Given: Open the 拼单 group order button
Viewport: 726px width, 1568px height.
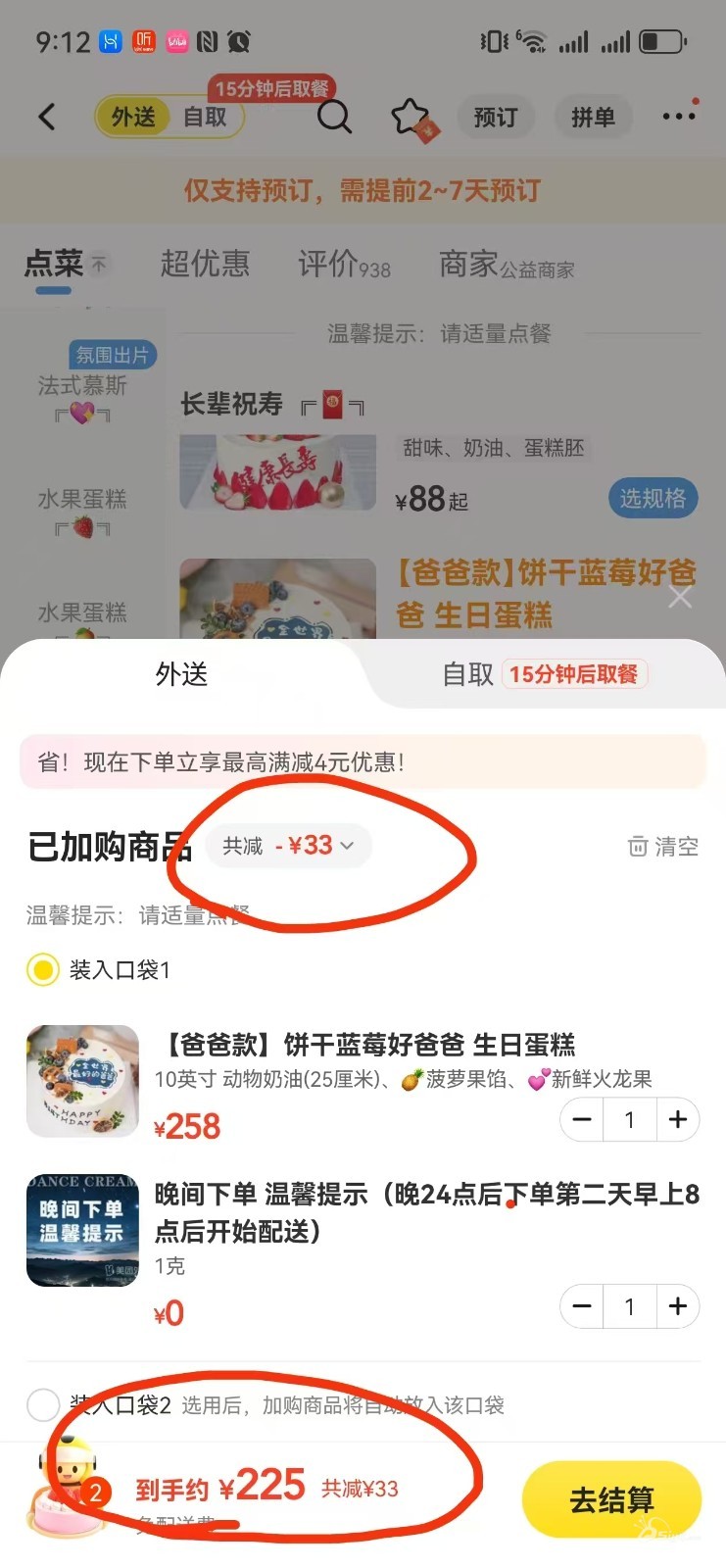Looking at the screenshot, I should tap(593, 118).
